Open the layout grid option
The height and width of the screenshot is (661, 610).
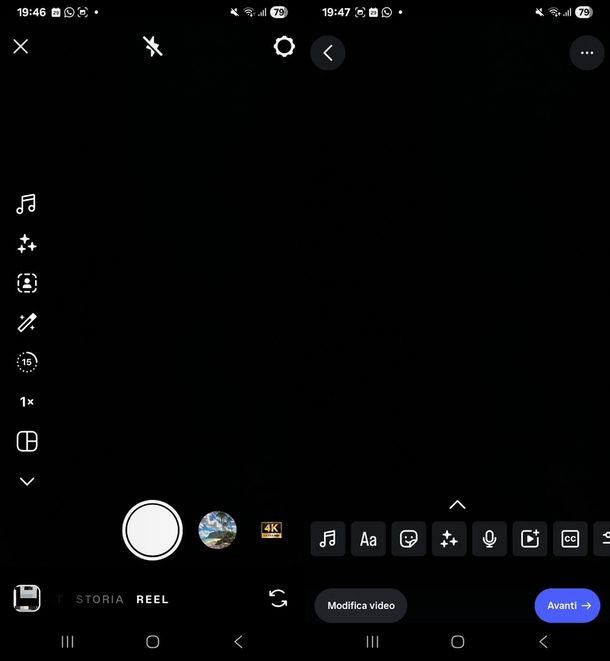tap(27, 441)
